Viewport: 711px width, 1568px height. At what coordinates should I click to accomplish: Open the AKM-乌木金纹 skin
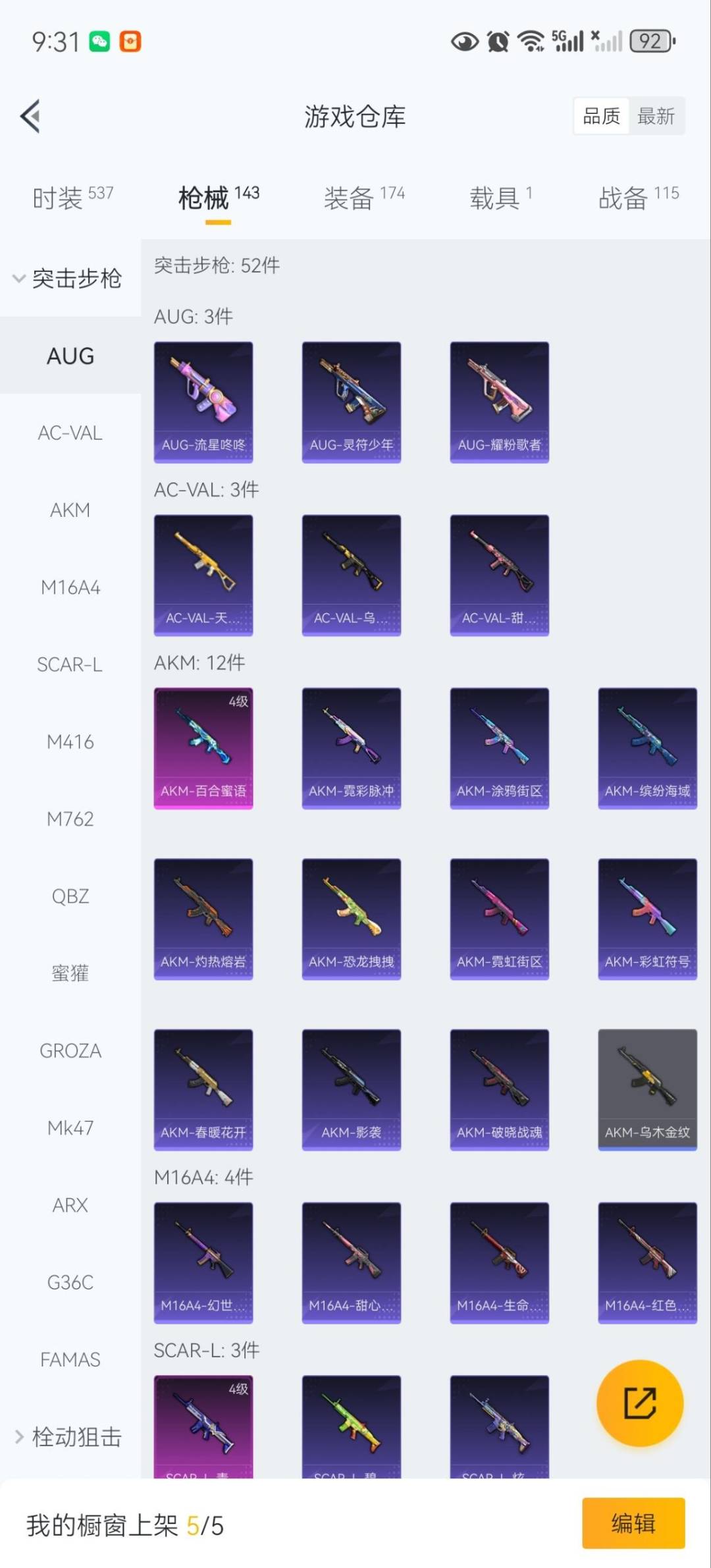[x=647, y=1089]
